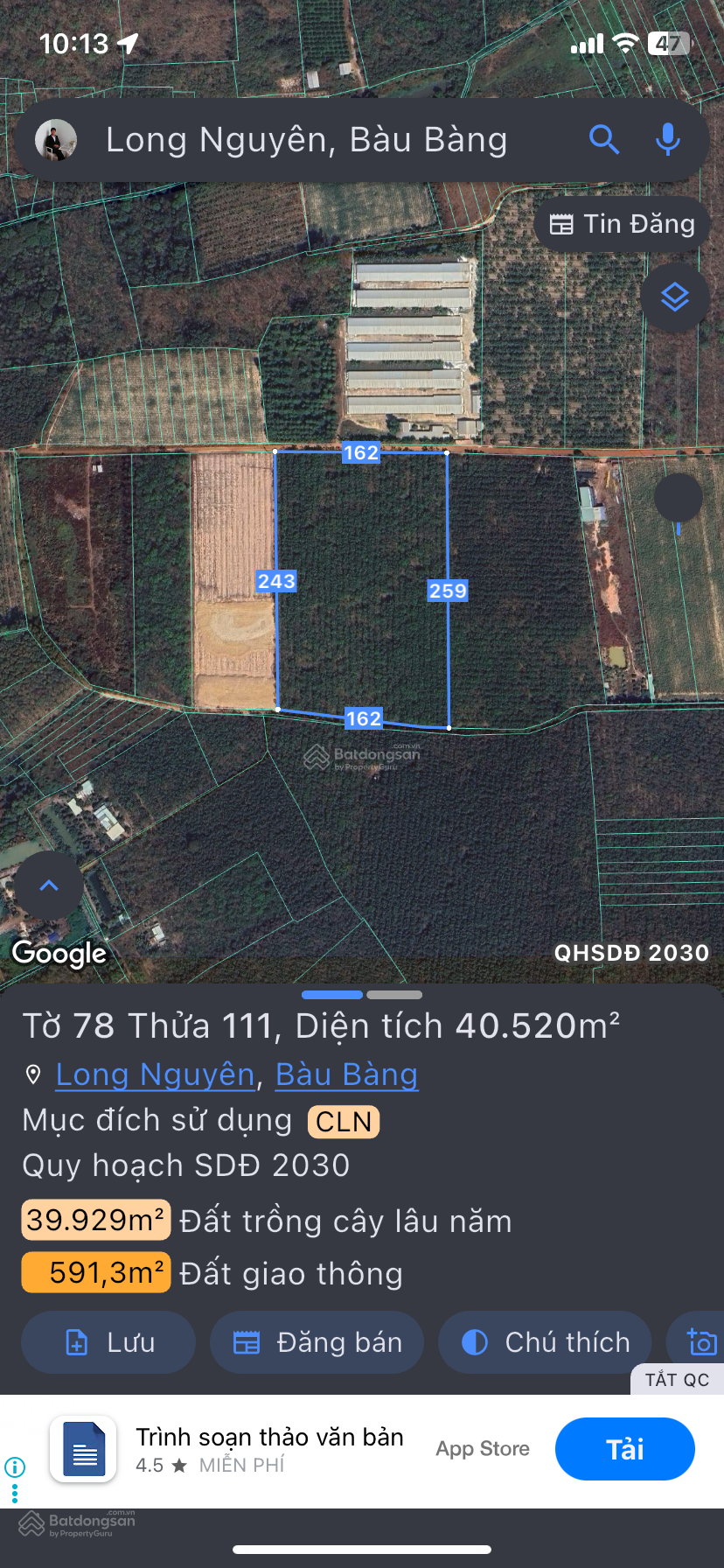This screenshot has width=724, height=1568.
Task: Open the Lưu save icon
Action: pyautogui.click(x=75, y=1342)
